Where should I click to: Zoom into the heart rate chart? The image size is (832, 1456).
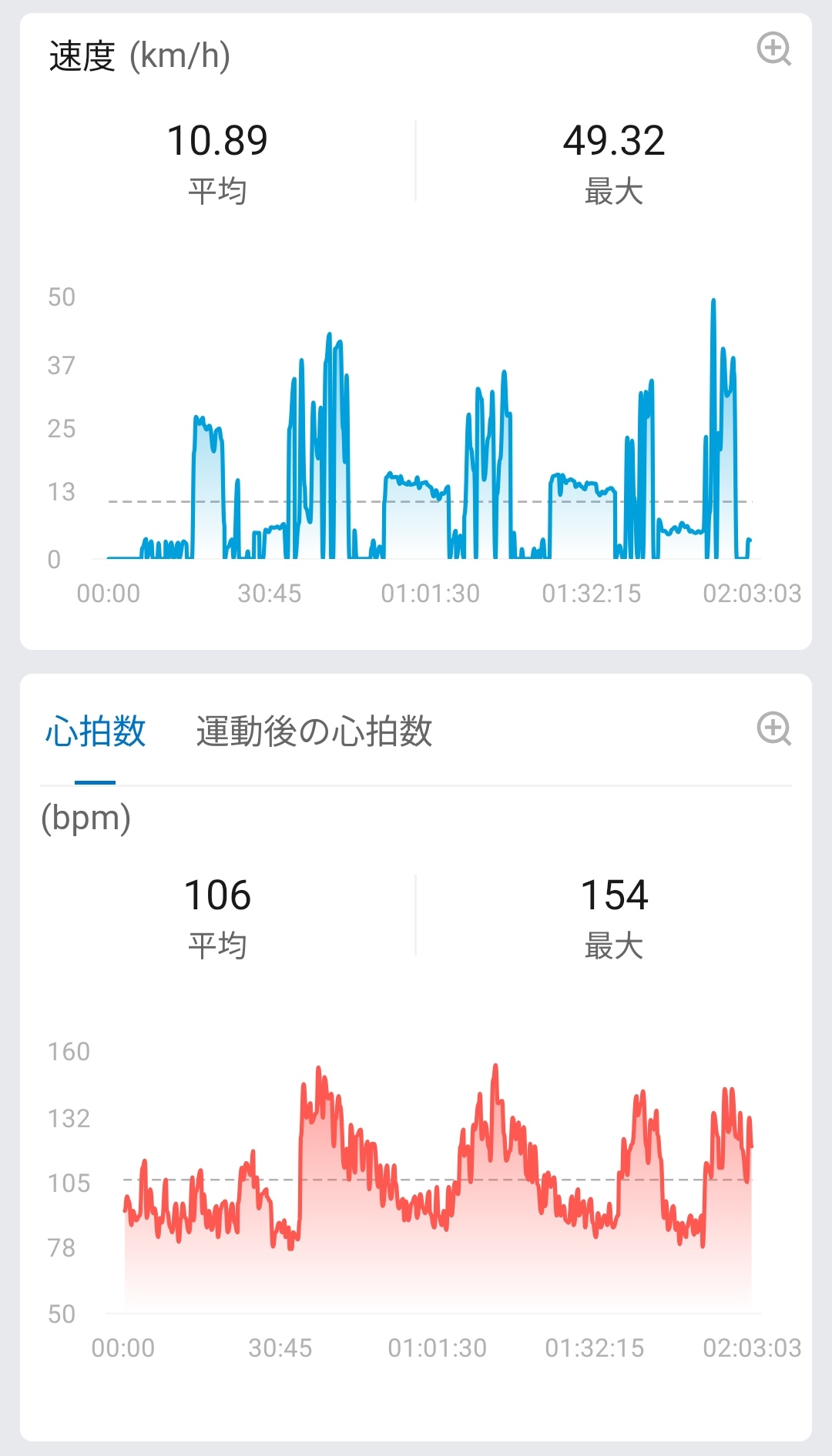[x=773, y=728]
